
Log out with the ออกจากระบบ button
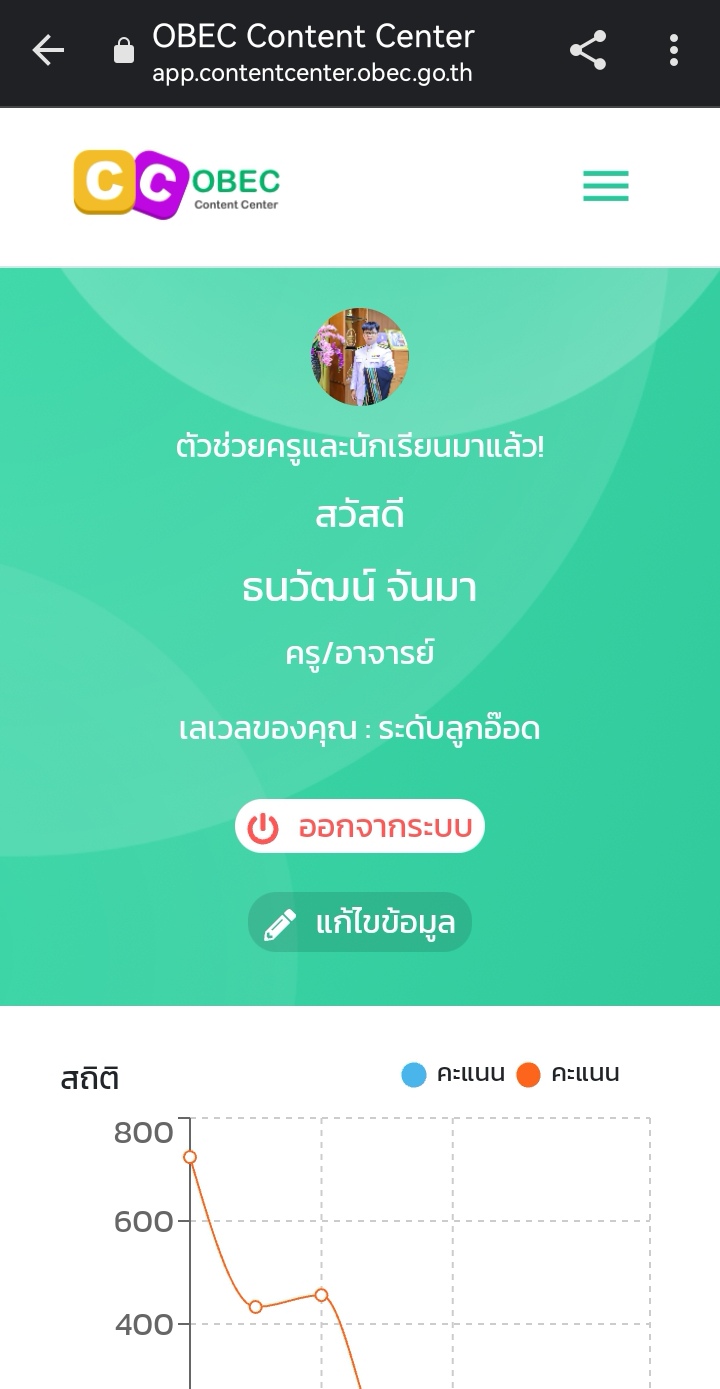[360, 827]
